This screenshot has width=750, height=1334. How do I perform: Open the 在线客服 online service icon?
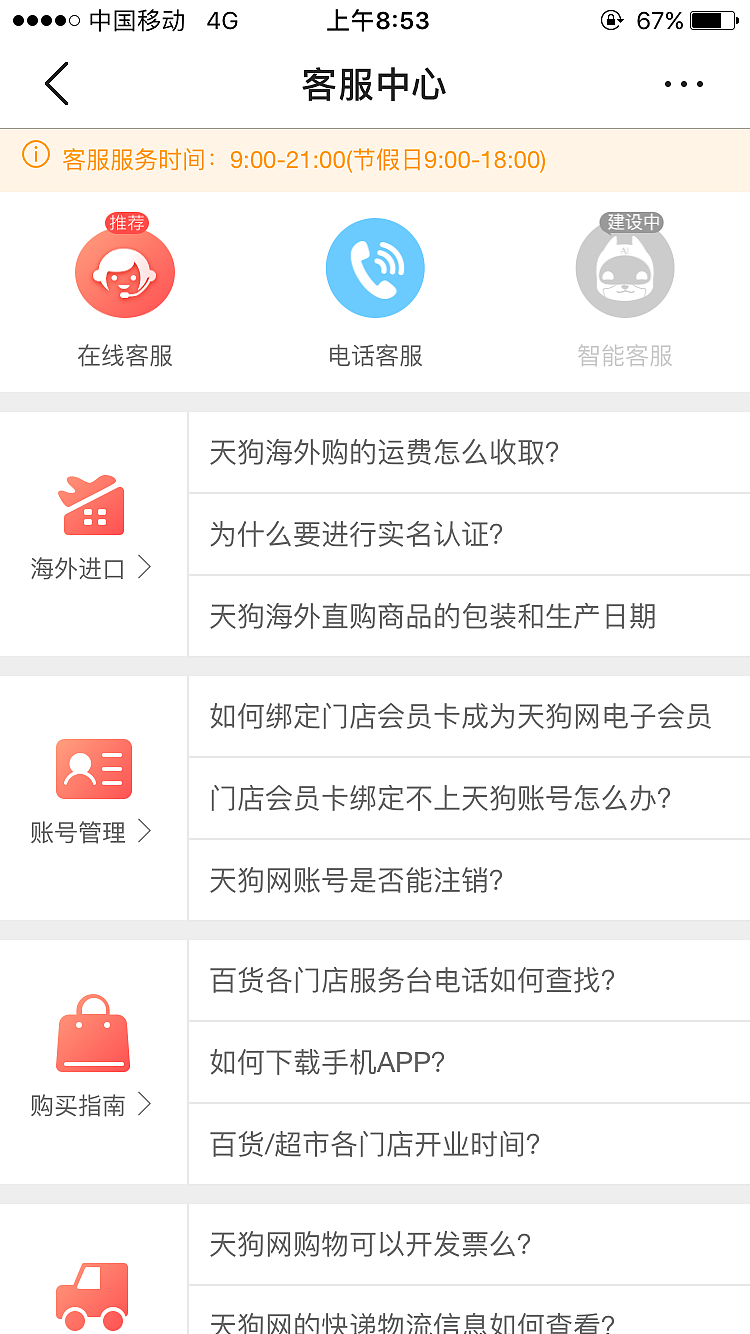point(125,267)
